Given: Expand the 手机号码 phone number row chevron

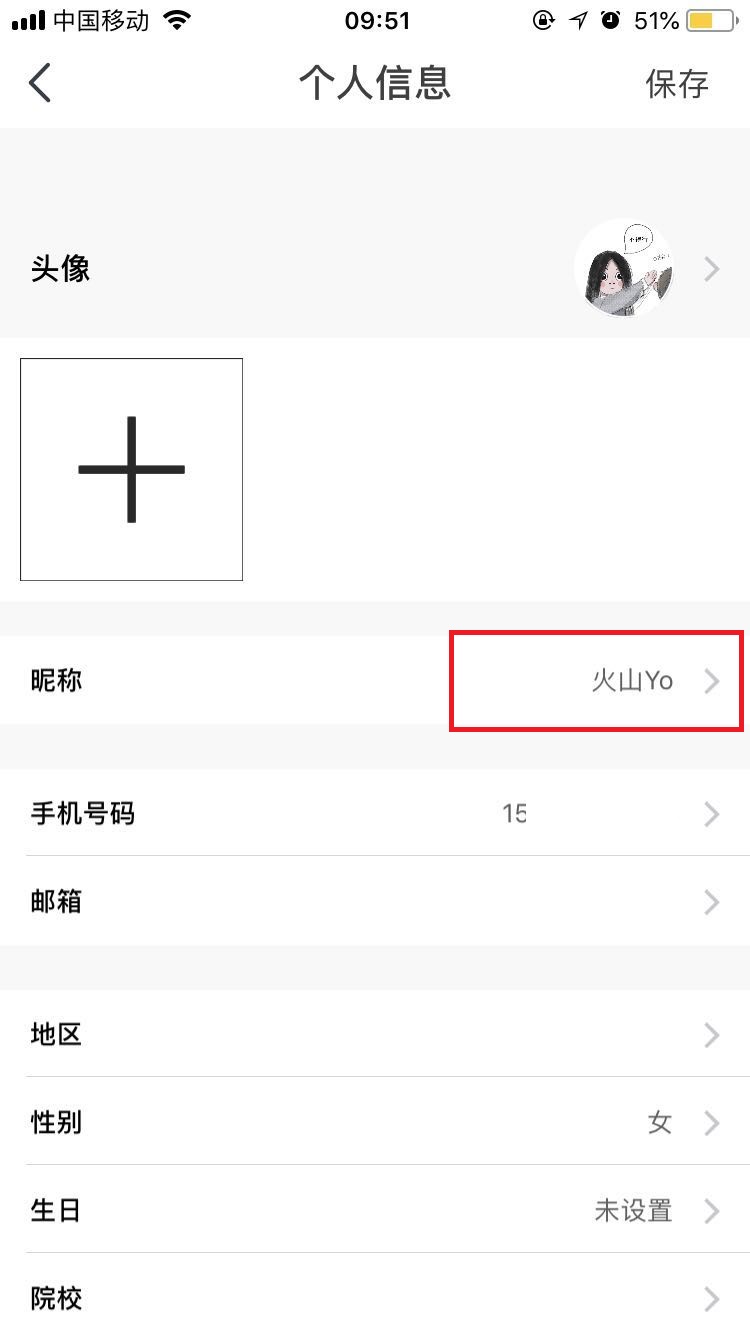Looking at the screenshot, I should [711, 814].
